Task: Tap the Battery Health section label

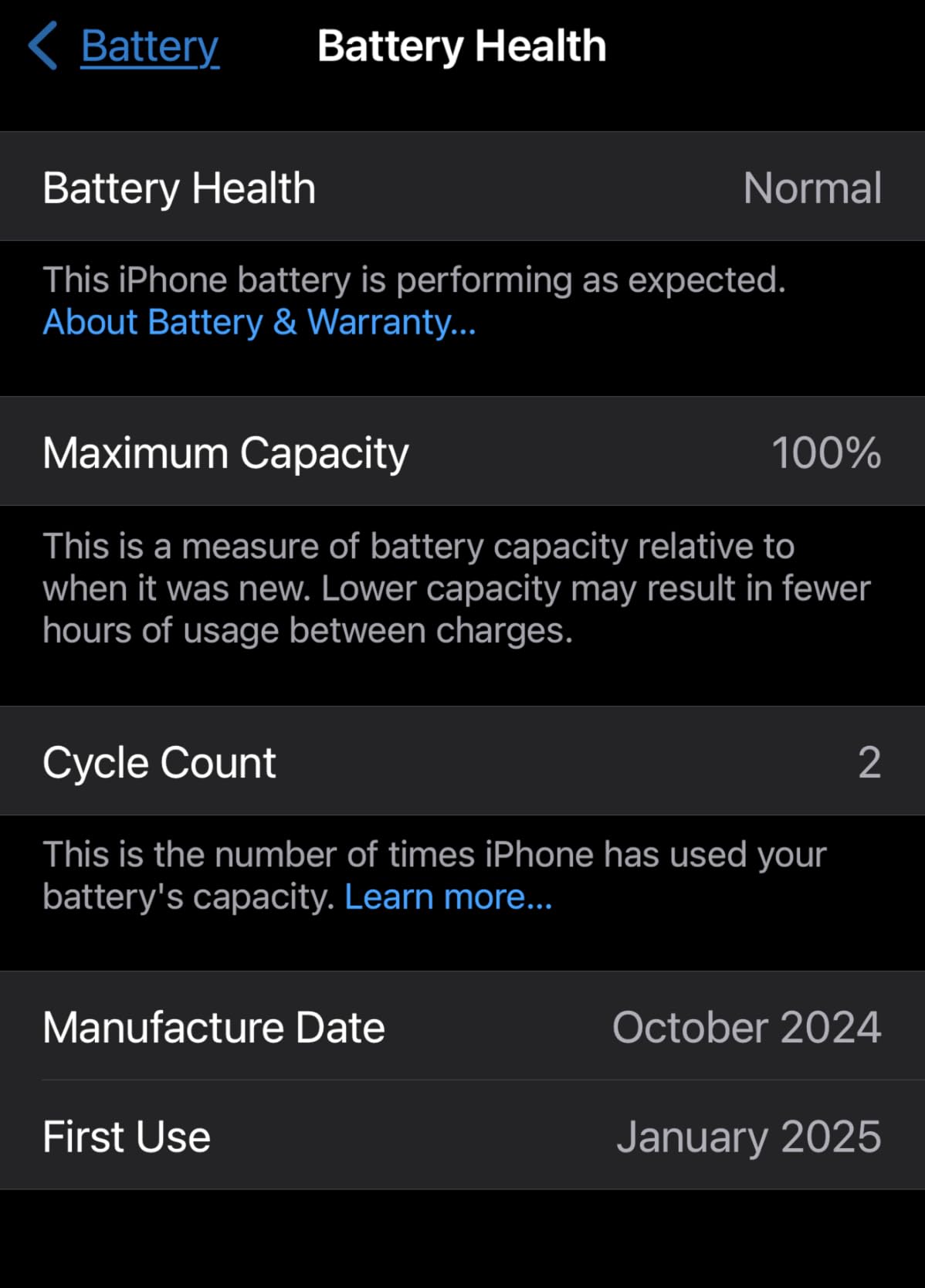Action: [179, 186]
